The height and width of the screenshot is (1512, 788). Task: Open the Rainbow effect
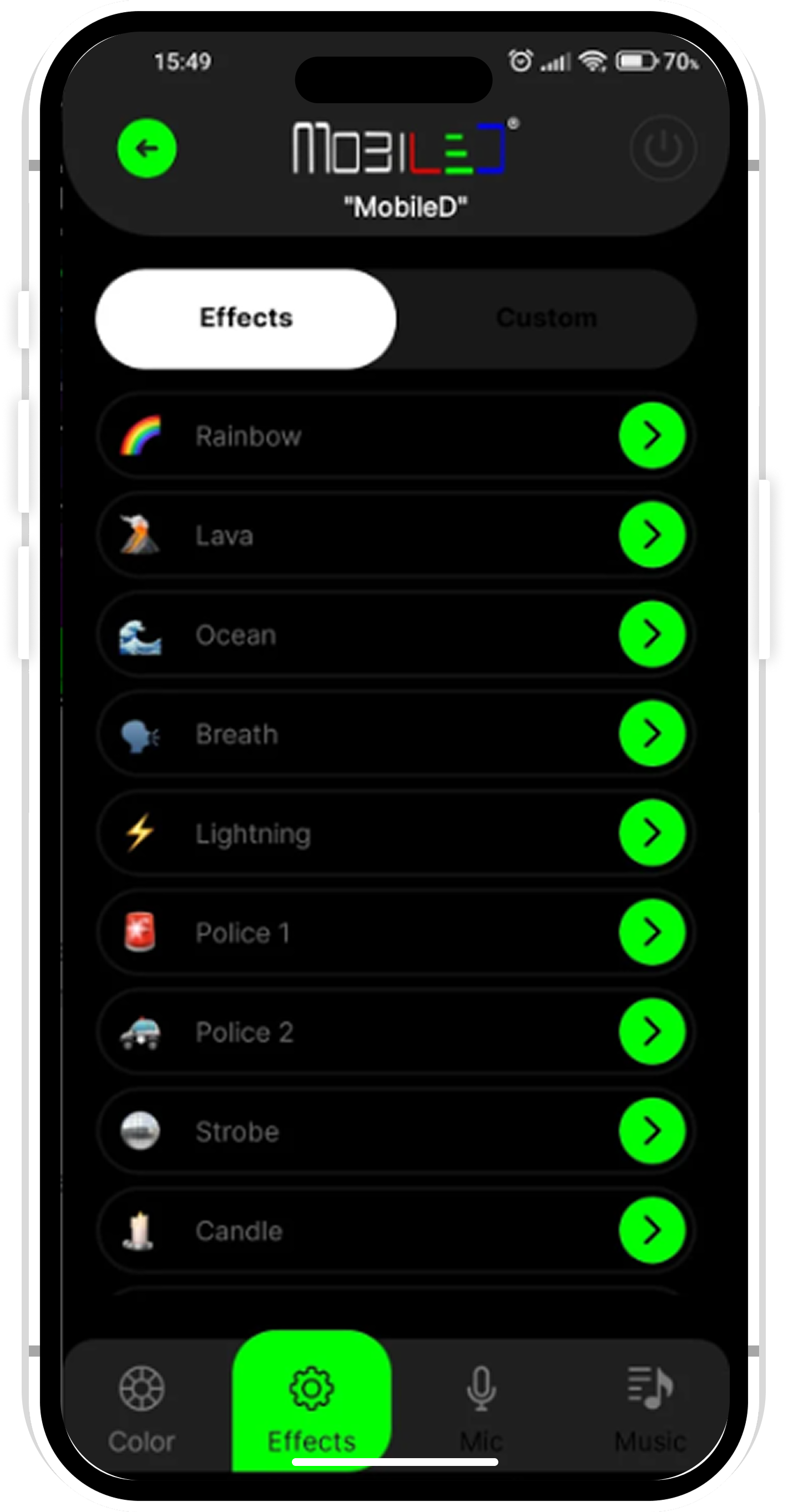[651, 436]
